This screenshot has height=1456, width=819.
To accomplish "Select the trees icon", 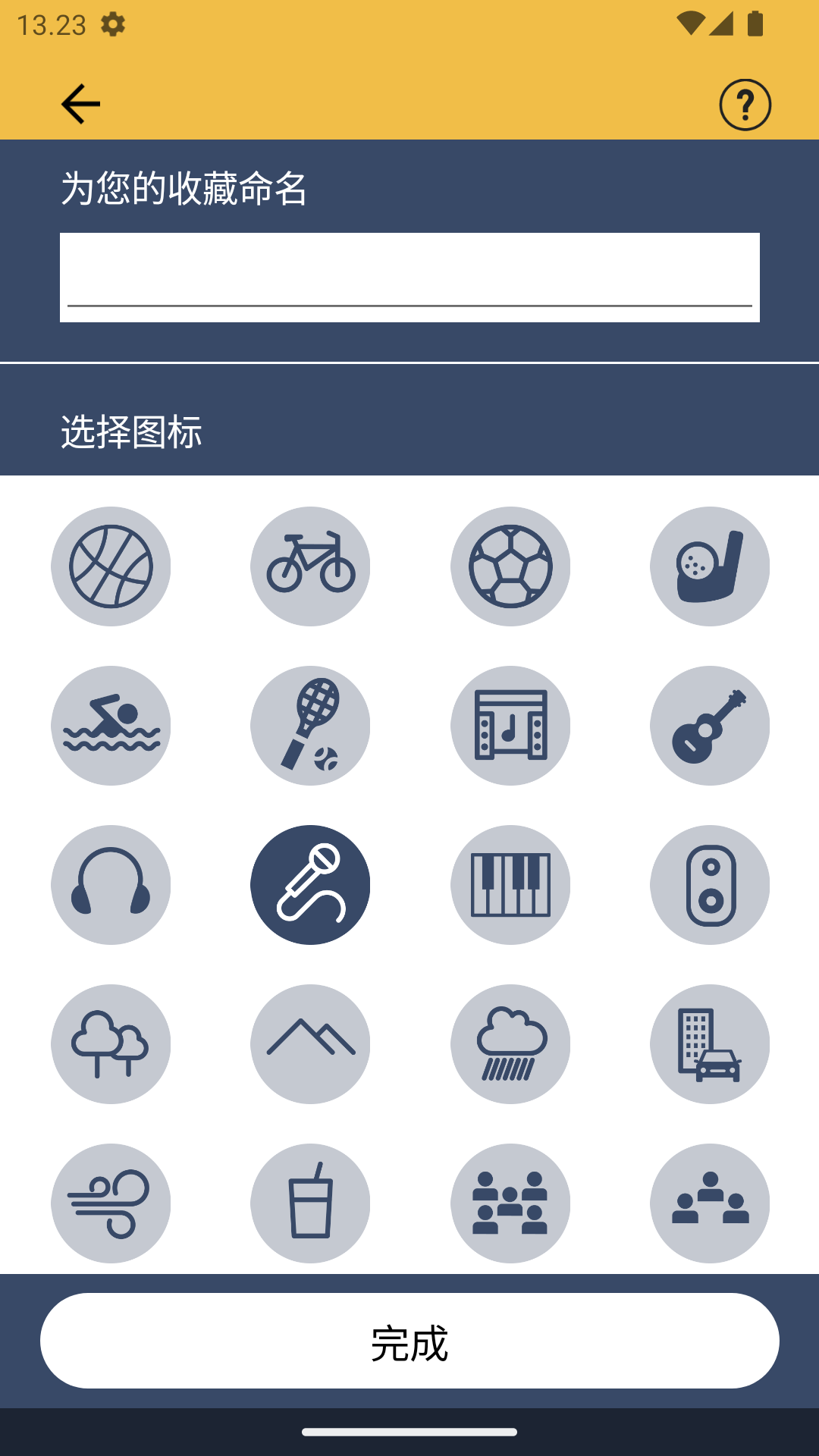I will click(111, 1044).
